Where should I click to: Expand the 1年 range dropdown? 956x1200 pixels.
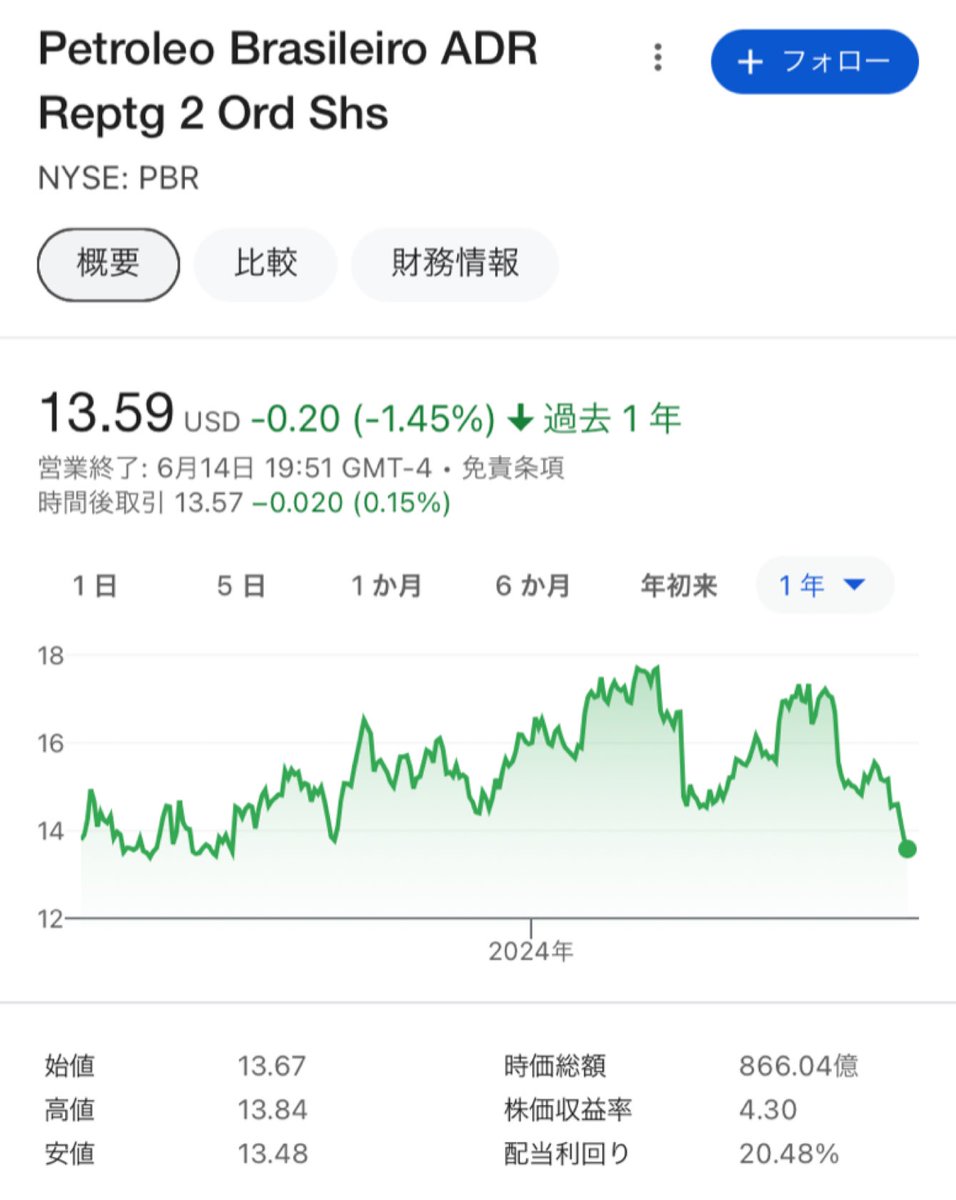pos(825,585)
